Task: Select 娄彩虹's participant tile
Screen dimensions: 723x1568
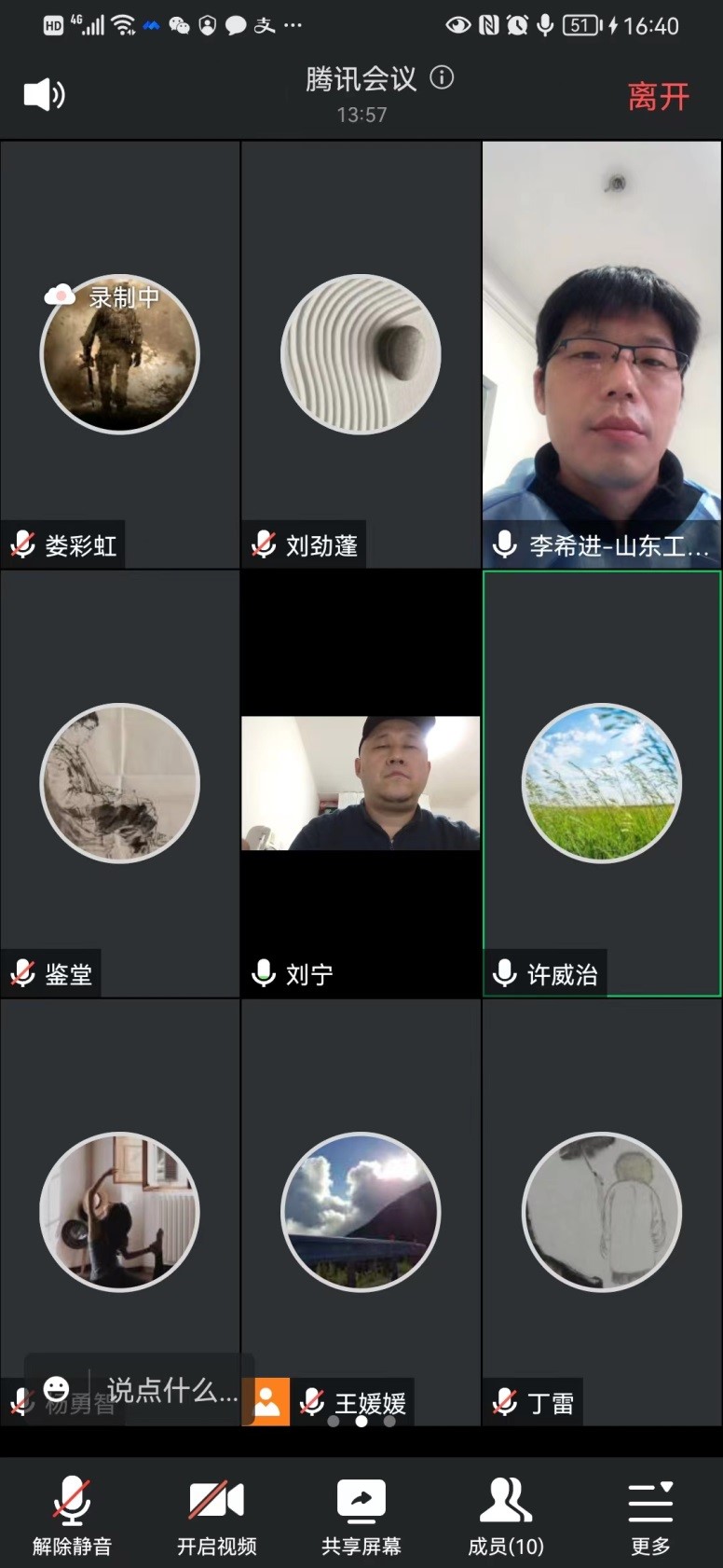Action: pos(120,354)
